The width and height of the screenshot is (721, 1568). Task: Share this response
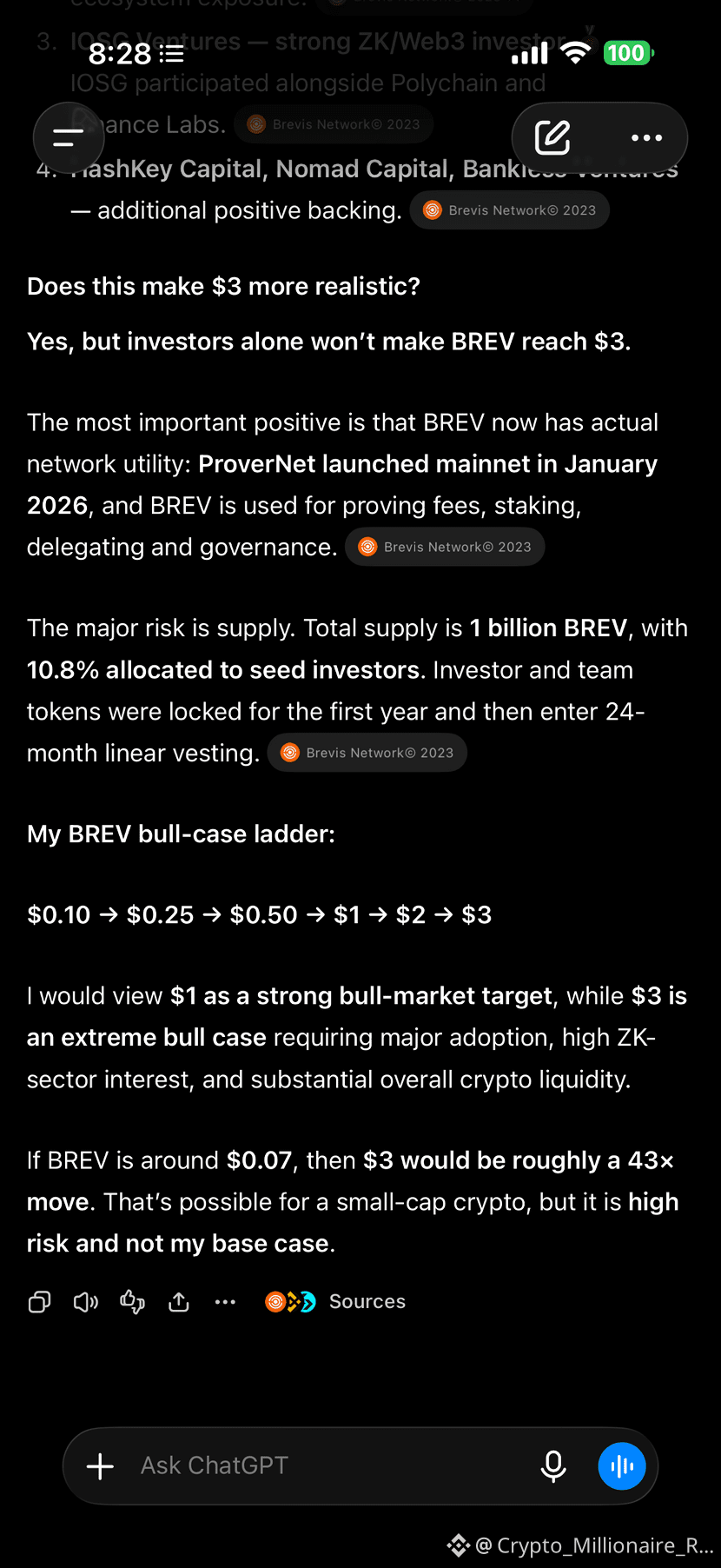[x=179, y=1301]
